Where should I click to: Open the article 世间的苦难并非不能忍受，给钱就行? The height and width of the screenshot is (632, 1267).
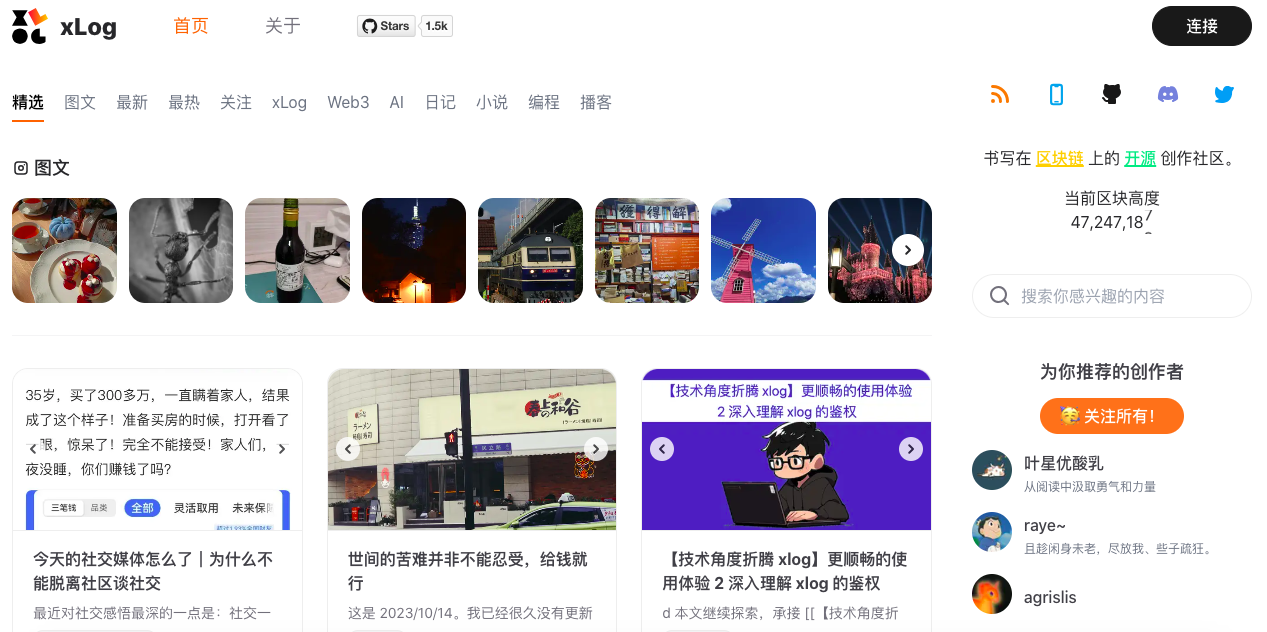(x=468, y=571)
